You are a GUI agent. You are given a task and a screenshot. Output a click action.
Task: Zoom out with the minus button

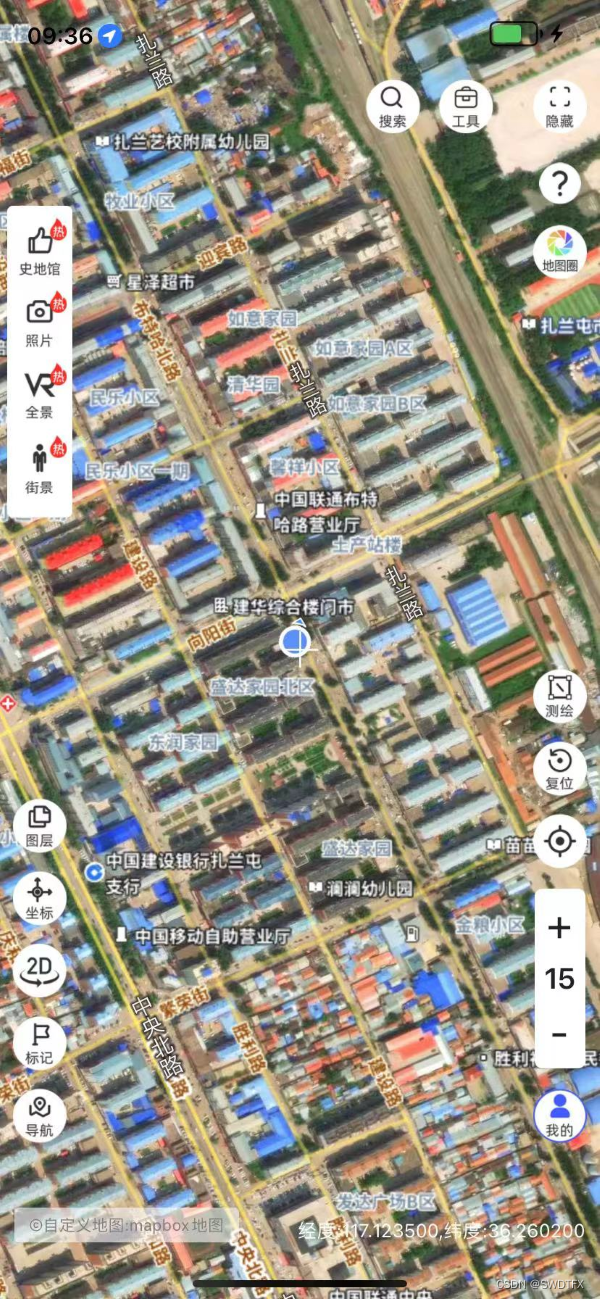[560, 1034]
